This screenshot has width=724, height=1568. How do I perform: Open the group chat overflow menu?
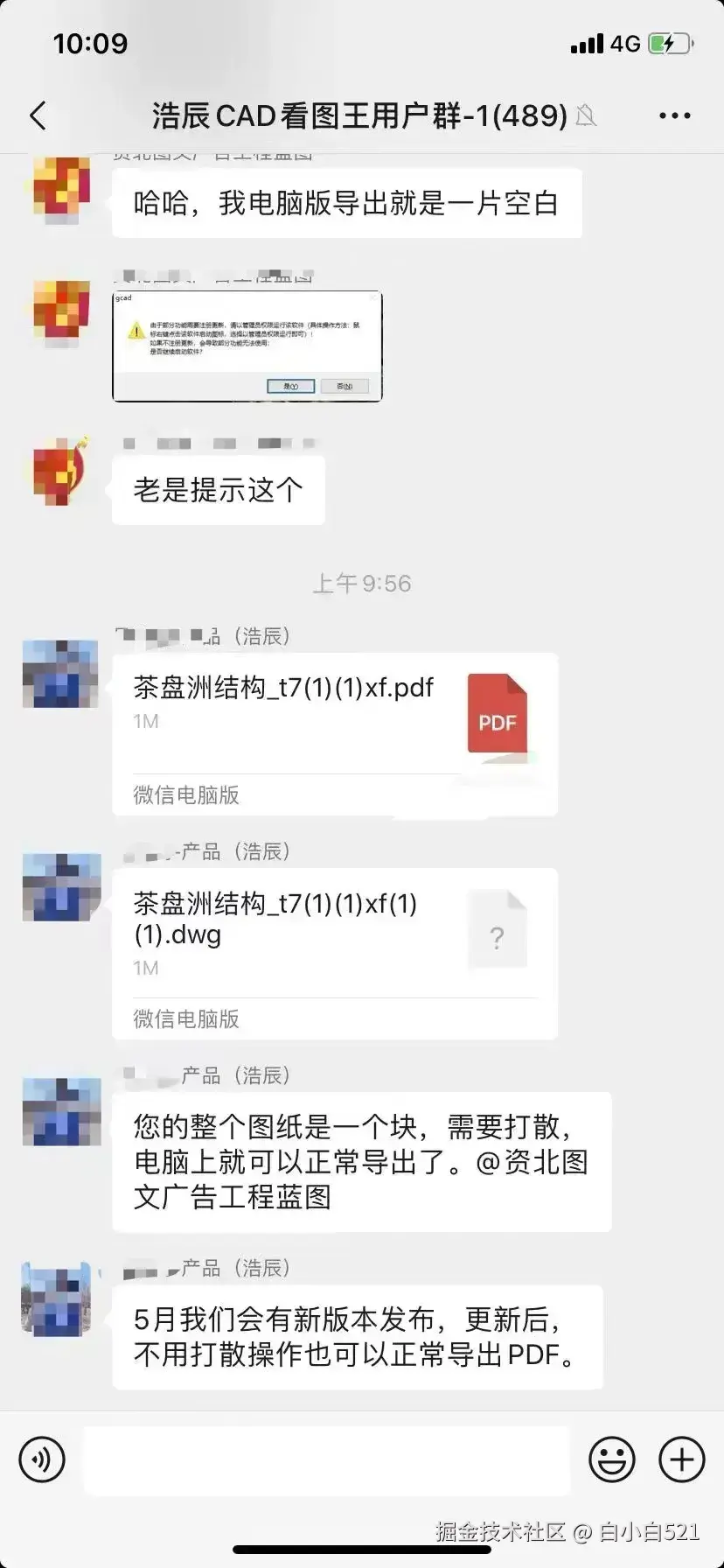[674, 115]
